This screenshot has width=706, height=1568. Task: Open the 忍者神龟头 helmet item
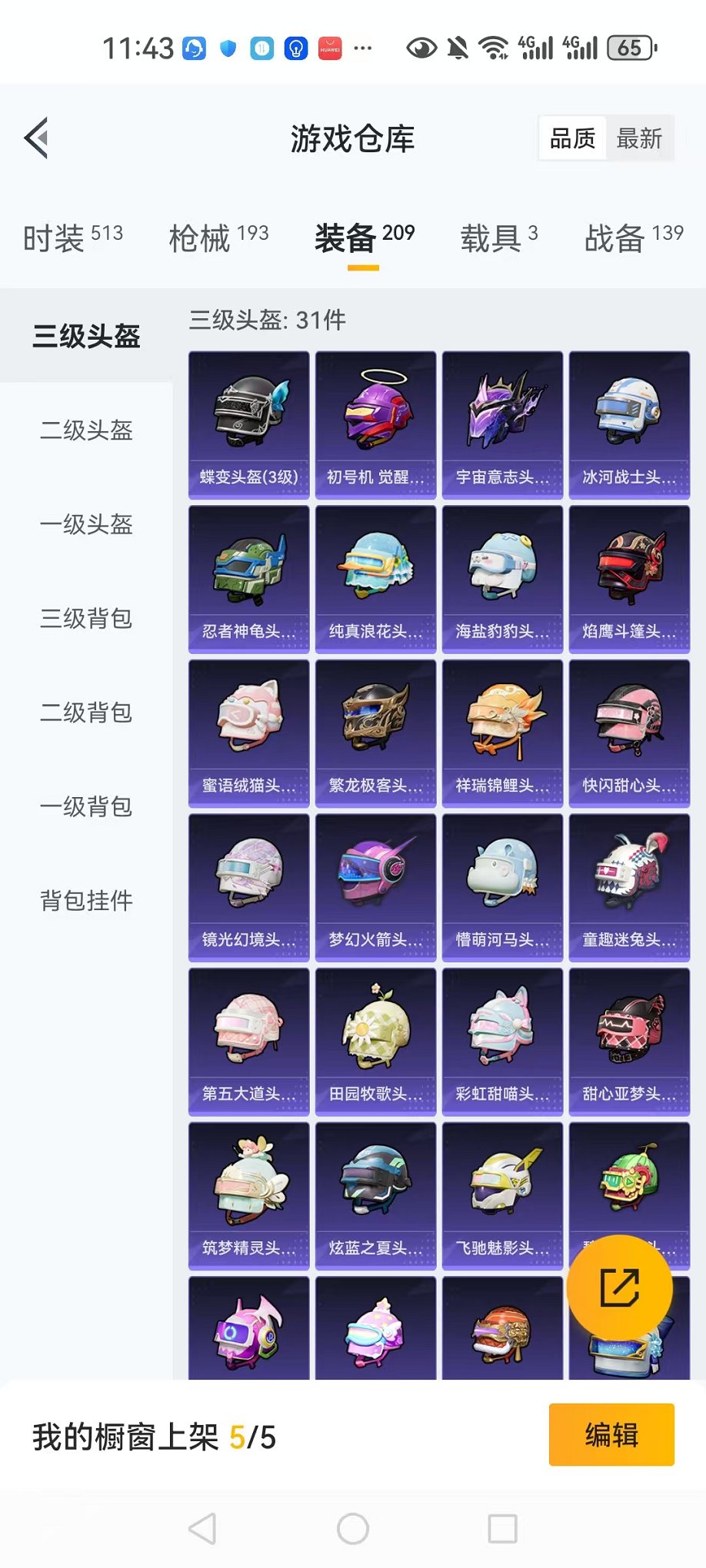(x=248, y=580)
